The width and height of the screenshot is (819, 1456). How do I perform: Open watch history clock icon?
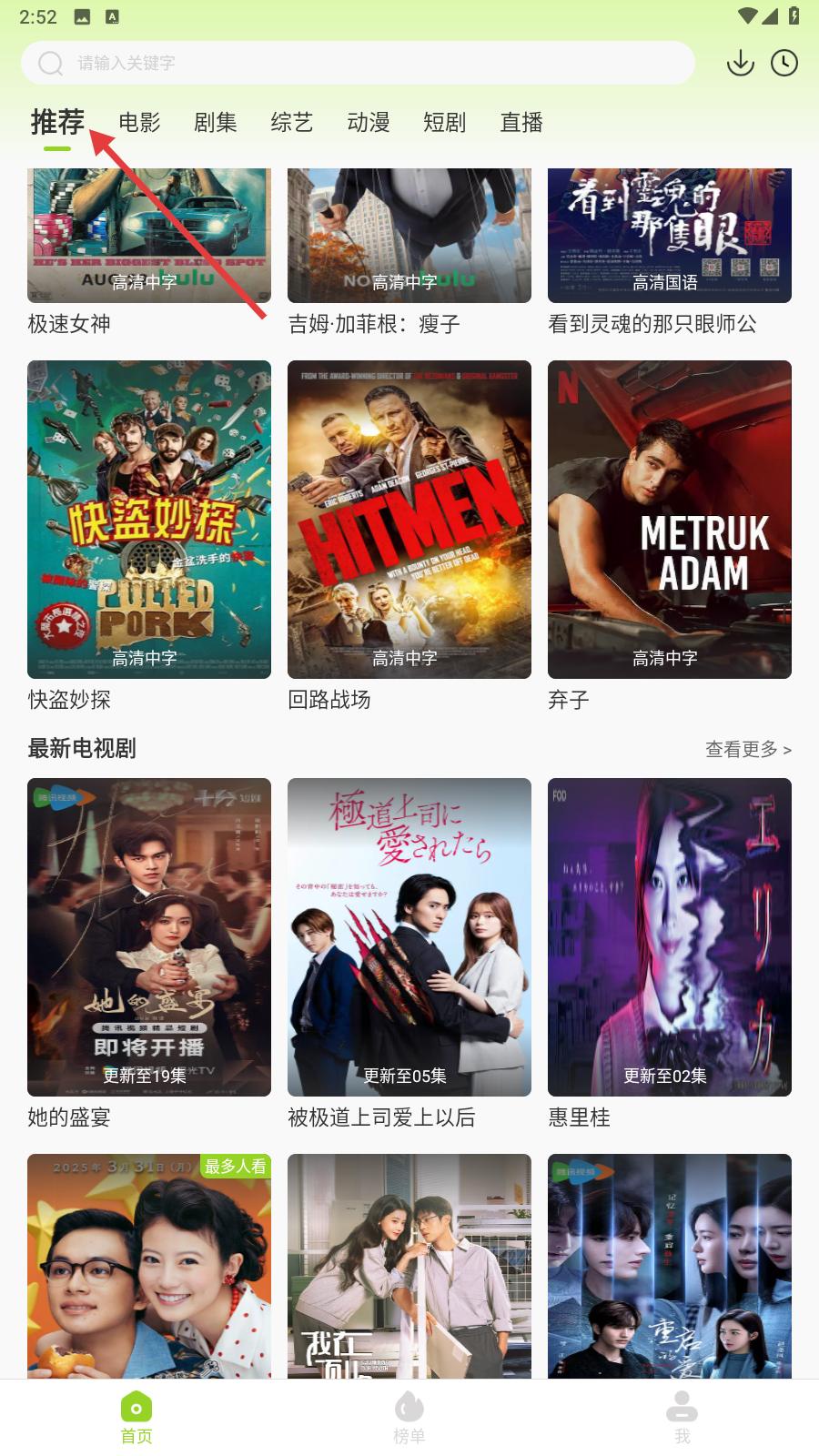click(x=784, y=63)
